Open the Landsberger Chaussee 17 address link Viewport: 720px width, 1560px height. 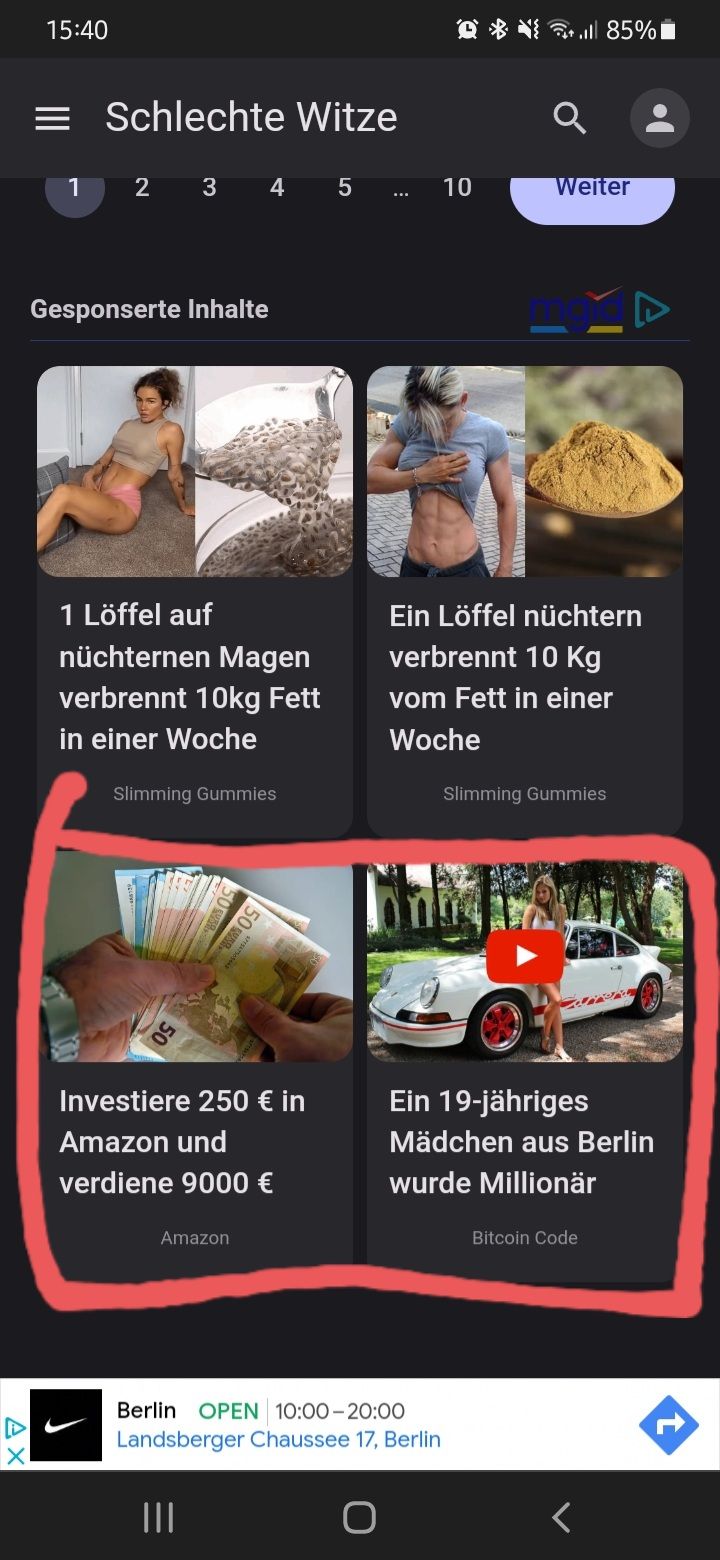pyautogui.click(x=278, y=1440)
